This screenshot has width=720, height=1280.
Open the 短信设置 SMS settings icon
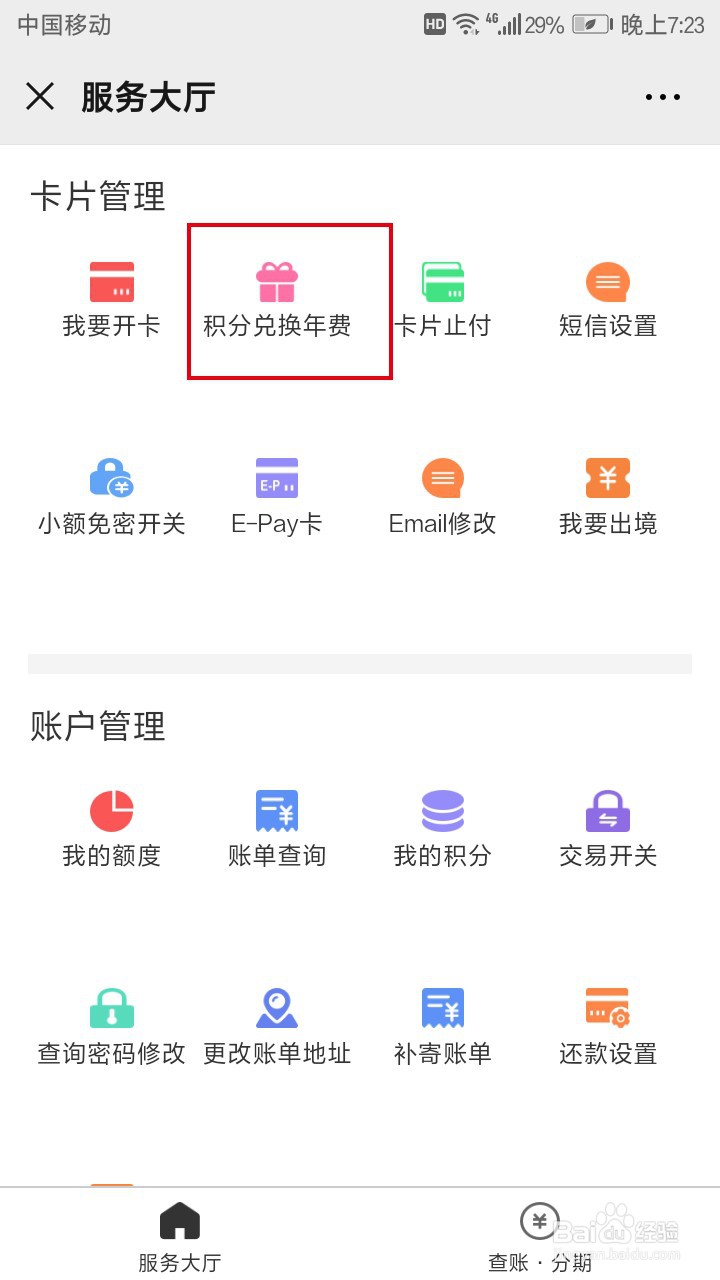pyautogui.click(x=608, y=295)
